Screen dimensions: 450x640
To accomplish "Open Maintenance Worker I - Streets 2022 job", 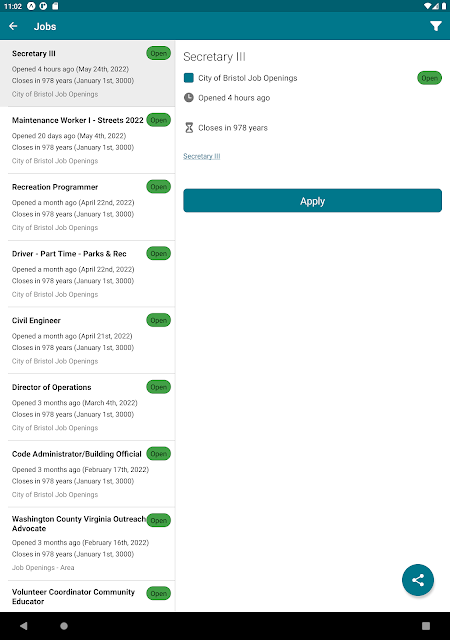I will pos(87,140).
